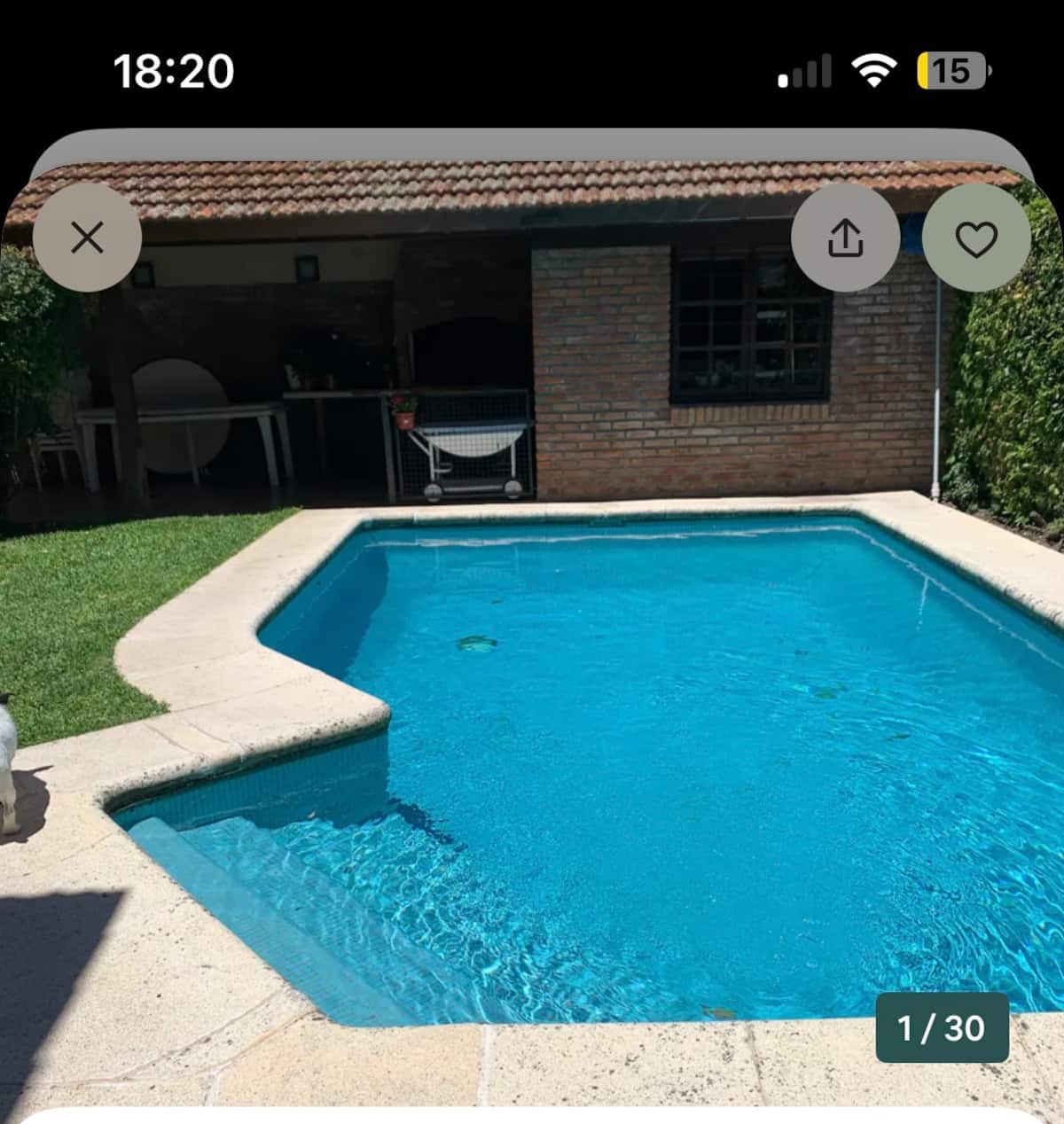Close the listing photo view
The height and width of the screenshot is (1124, 1064).
pyautogui.click(x=87, y=238)
